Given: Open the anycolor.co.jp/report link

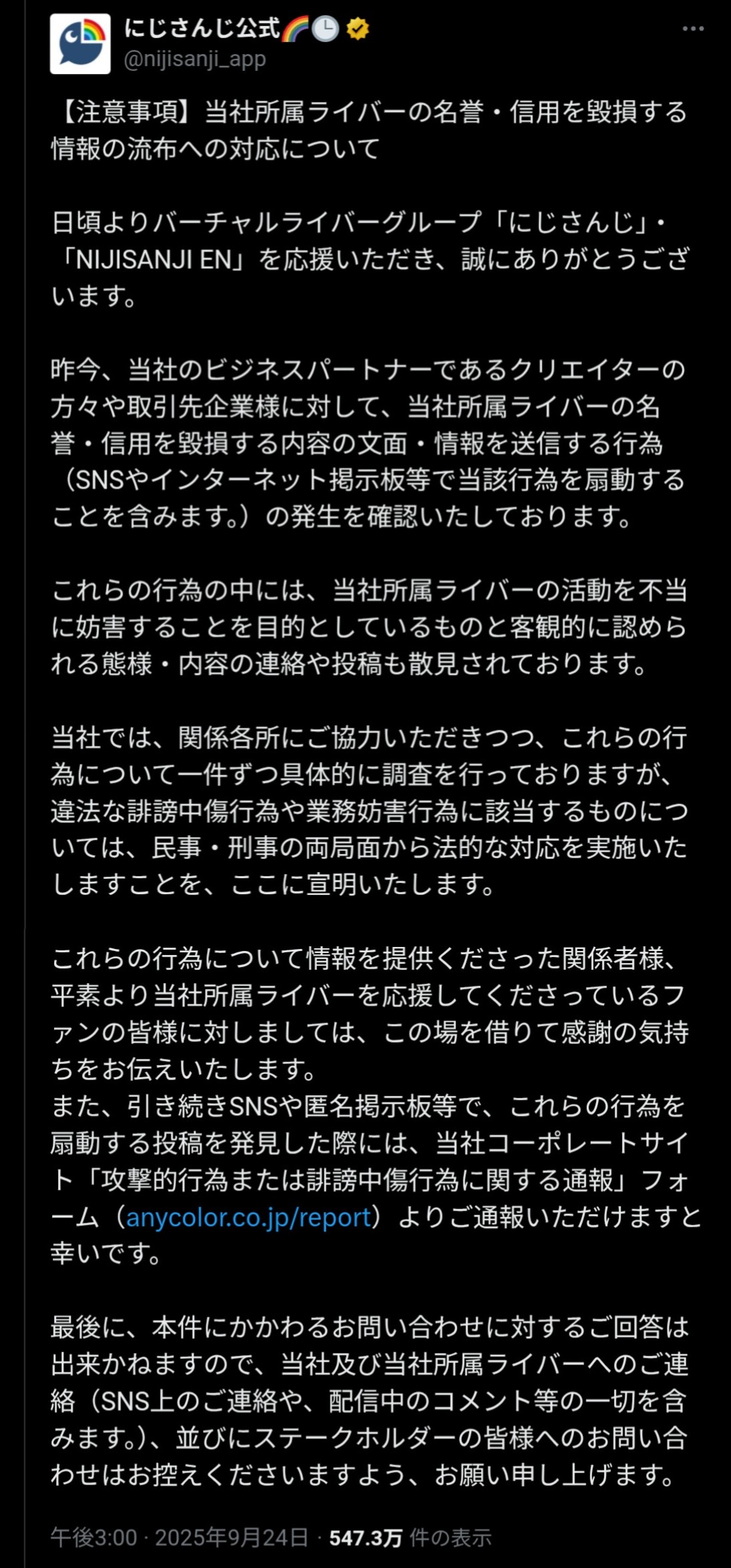Looking at the screenshot, I should (x=248, y=1217).
